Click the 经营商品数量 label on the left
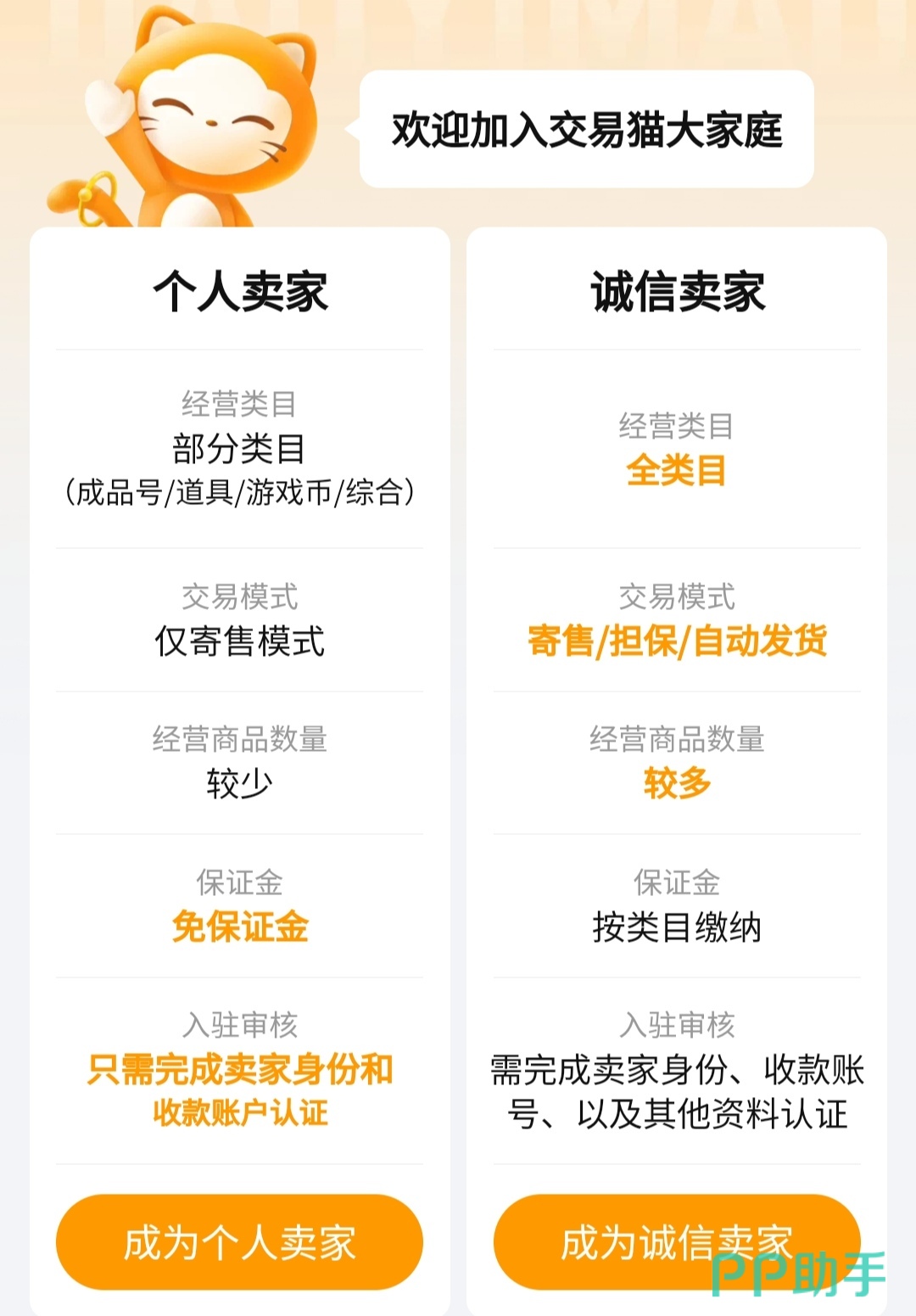The width and height of the screenshot is (916, 1316). tap(240, 738)
